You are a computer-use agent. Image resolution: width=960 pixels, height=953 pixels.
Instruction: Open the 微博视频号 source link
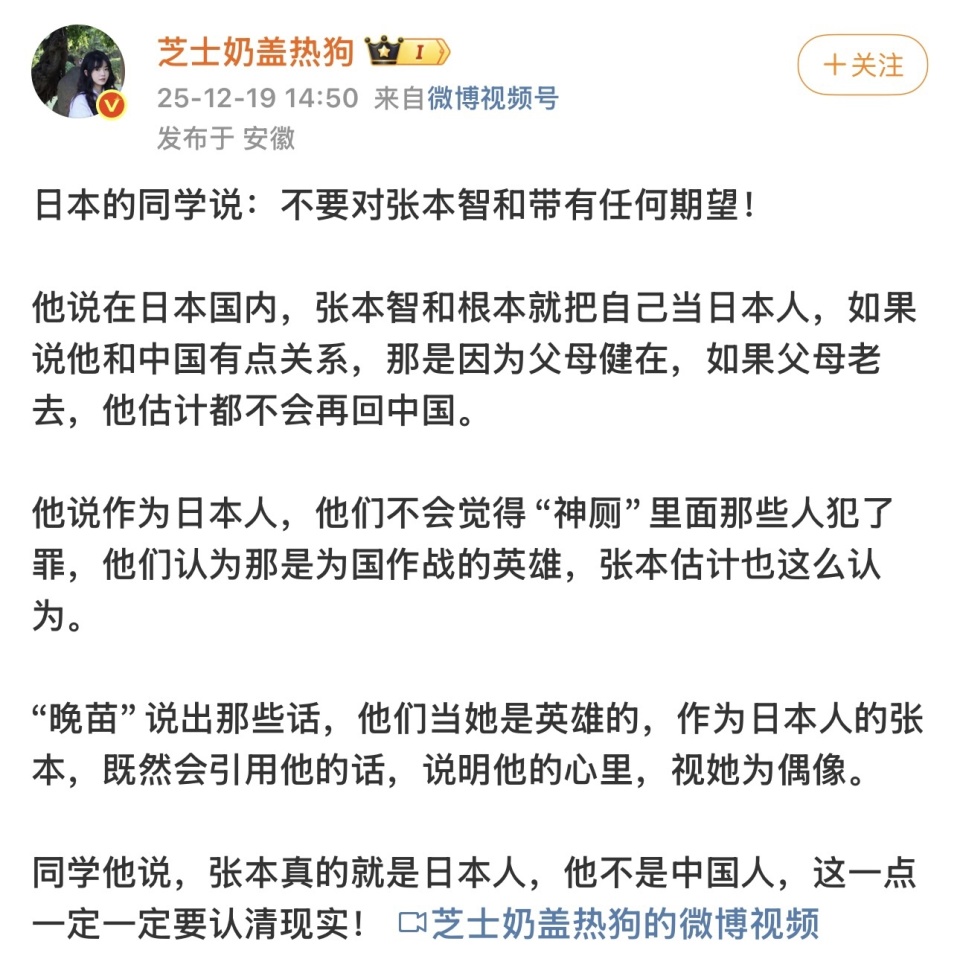tap(493, 98)
